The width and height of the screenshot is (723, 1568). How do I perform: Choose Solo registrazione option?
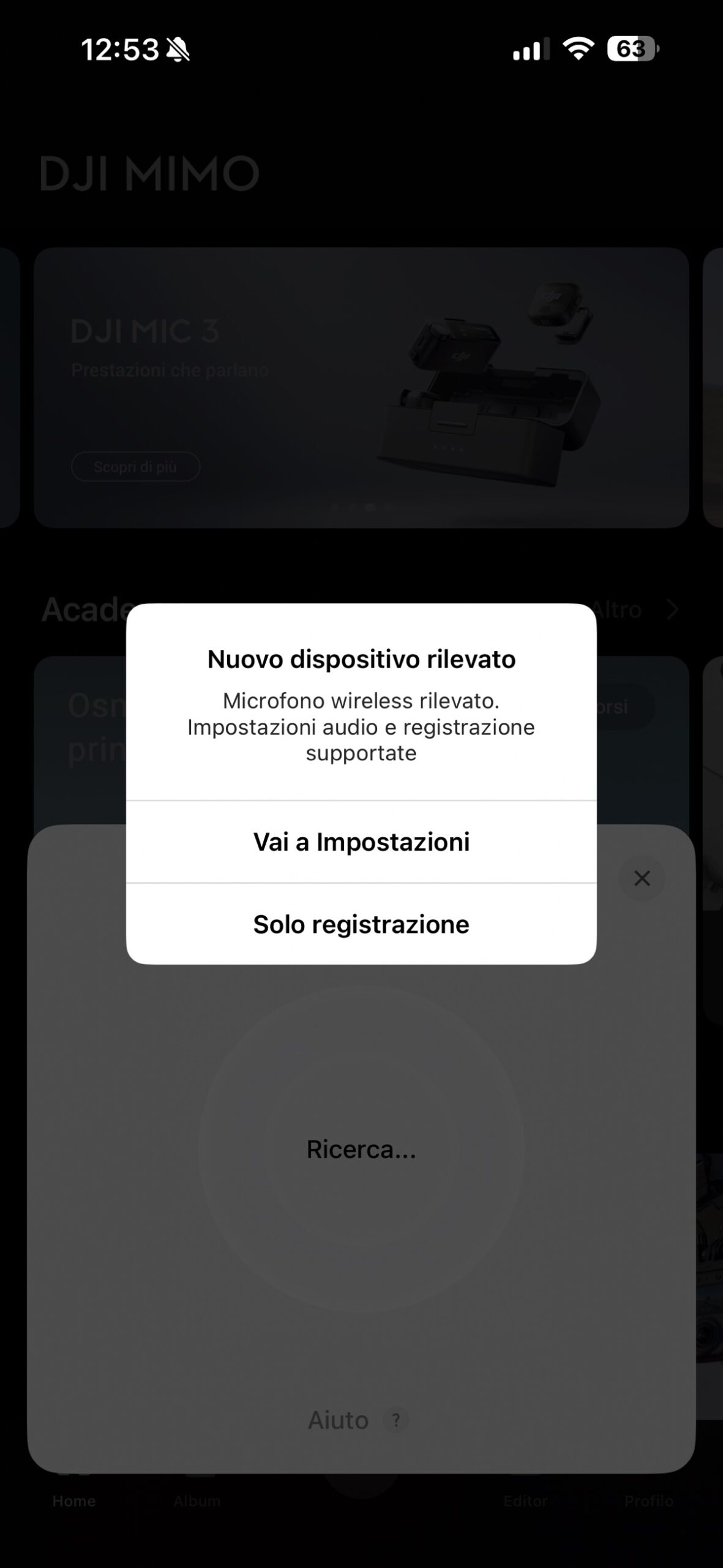tap(361, 924)
